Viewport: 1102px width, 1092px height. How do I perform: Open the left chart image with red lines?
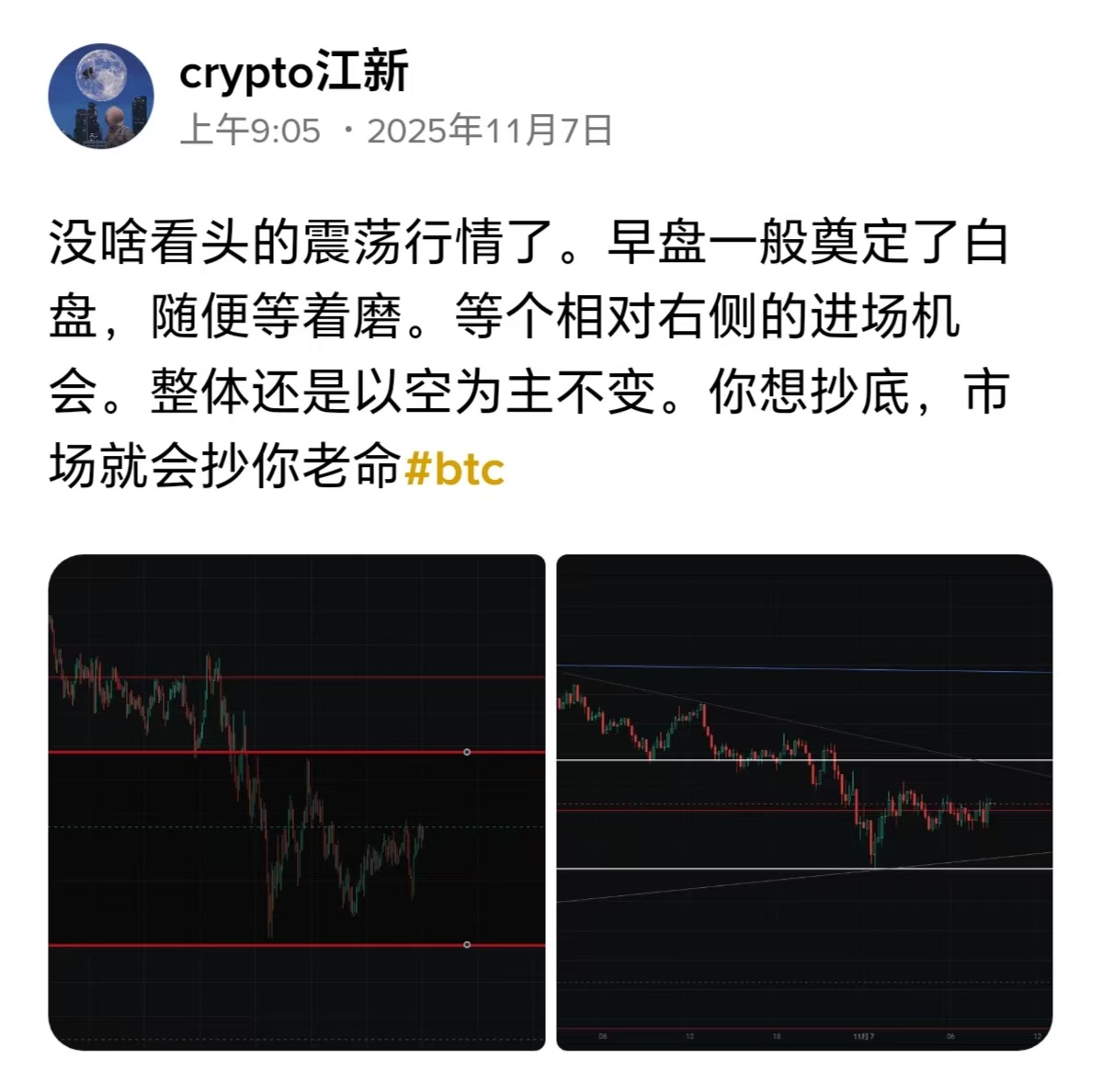click(296, 802)
